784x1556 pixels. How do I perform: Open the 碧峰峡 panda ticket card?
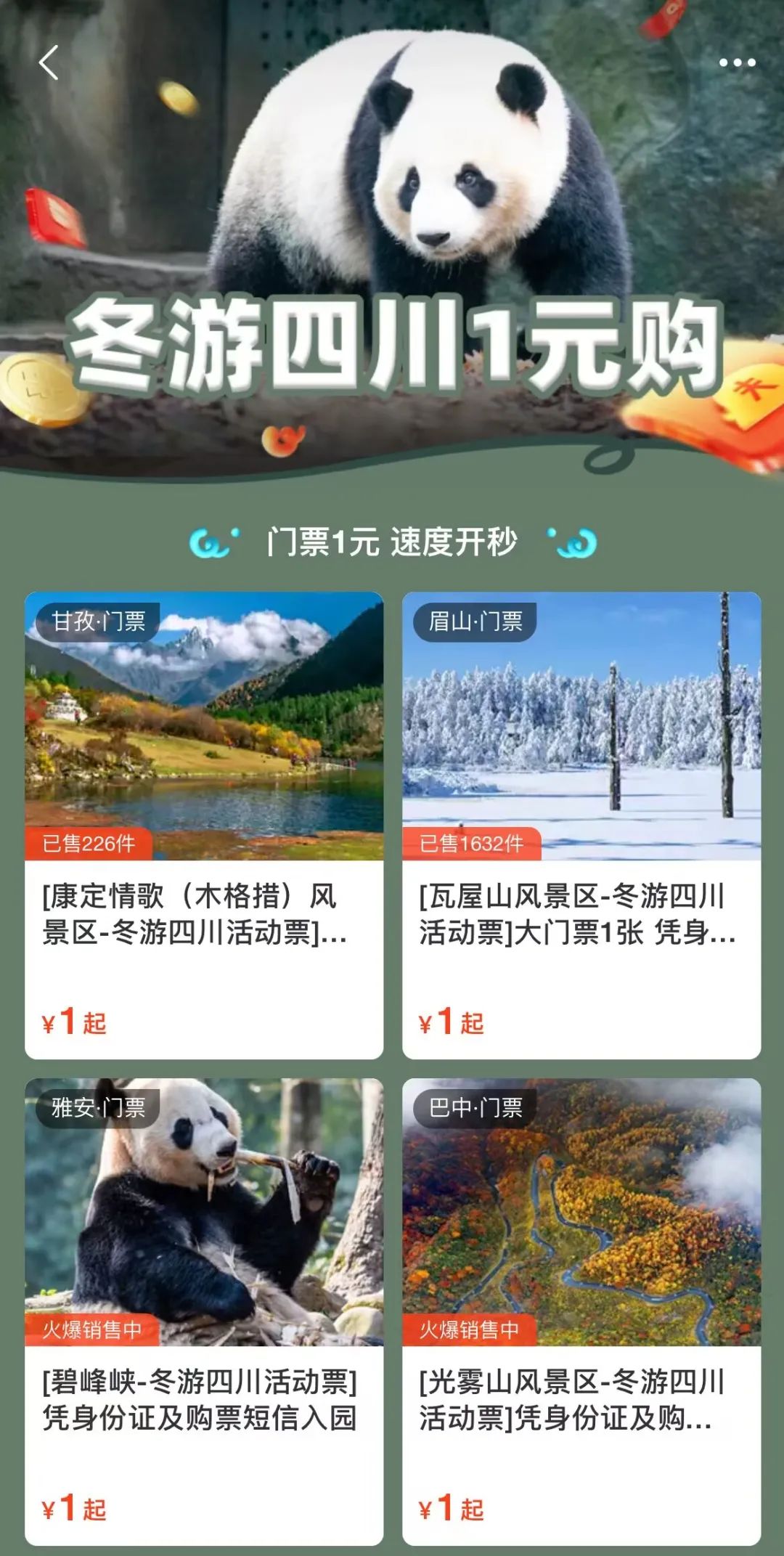coord(204,1311)
